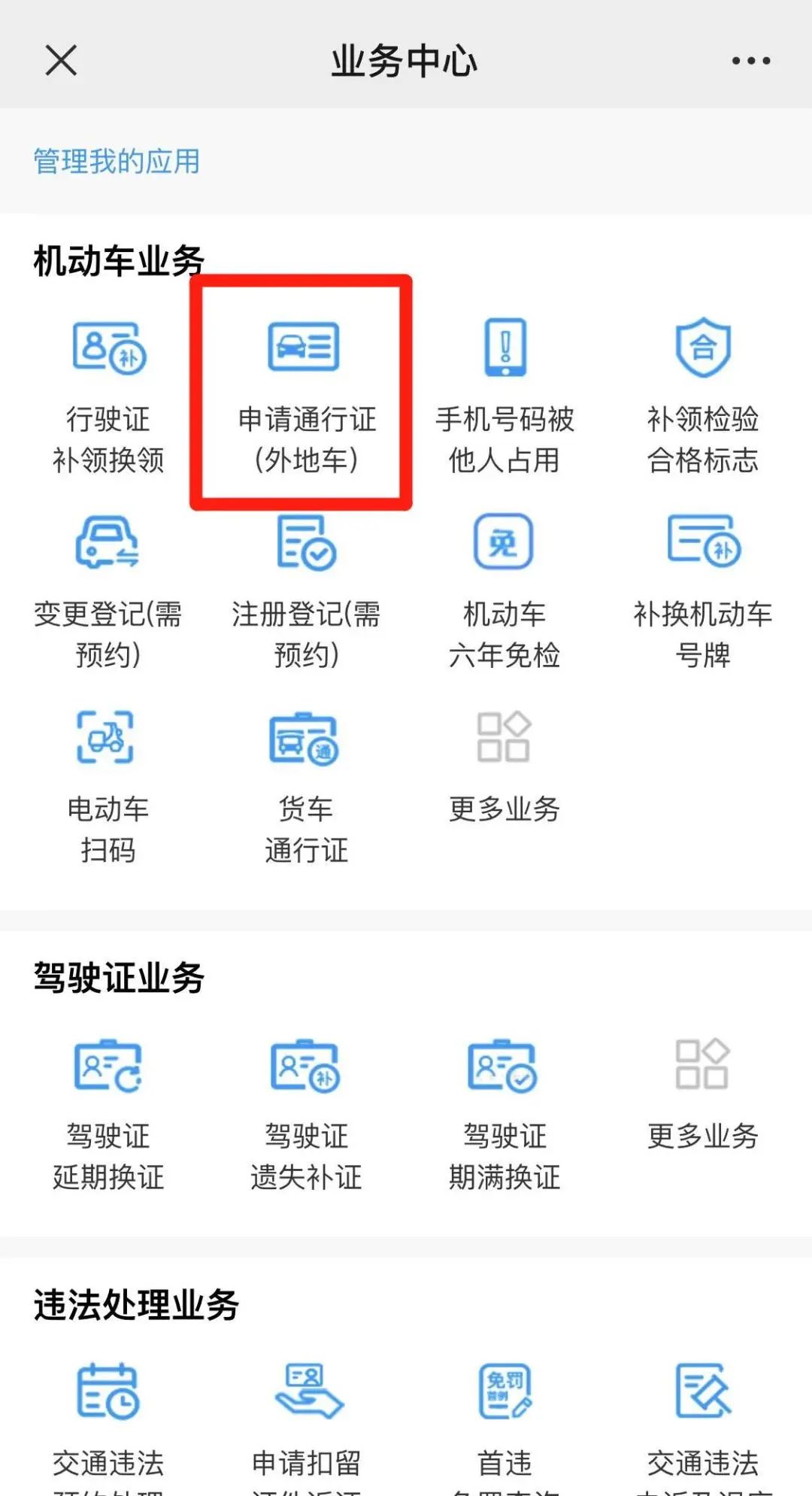Open 管理我的应用 link
The width and height of the screenshot is (812, 1496).
tap(117, 161)
